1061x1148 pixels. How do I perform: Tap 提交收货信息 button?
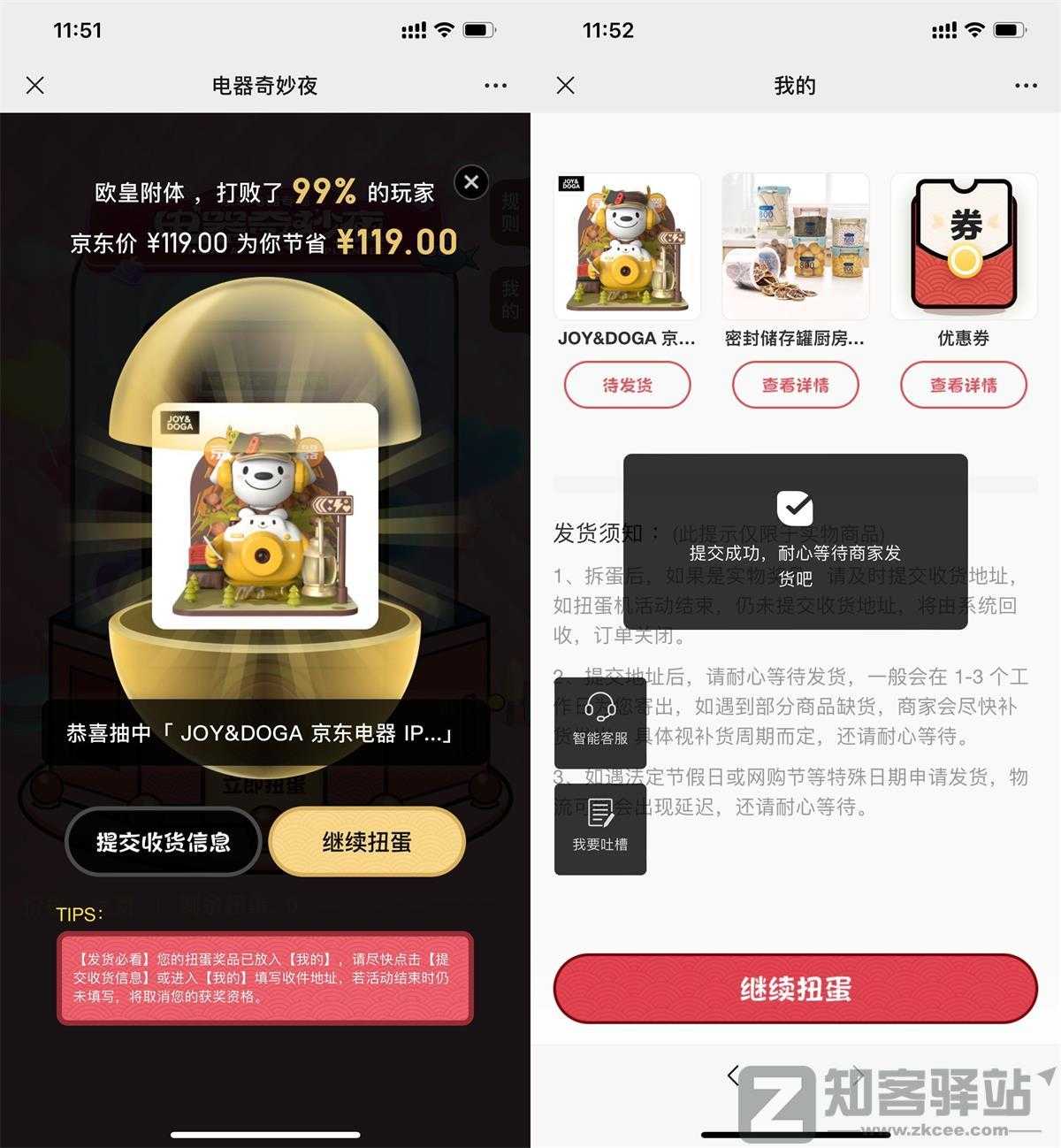click(164, 842)
